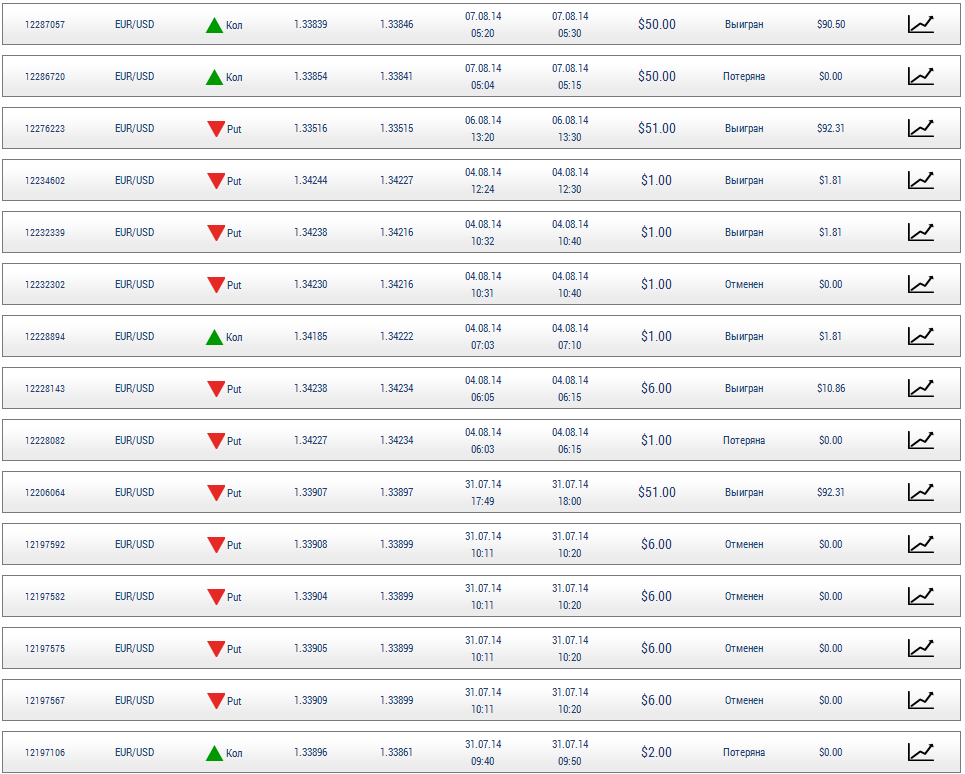Show chart of trade 12276223
965x774 pixels.
click(920, 128)
